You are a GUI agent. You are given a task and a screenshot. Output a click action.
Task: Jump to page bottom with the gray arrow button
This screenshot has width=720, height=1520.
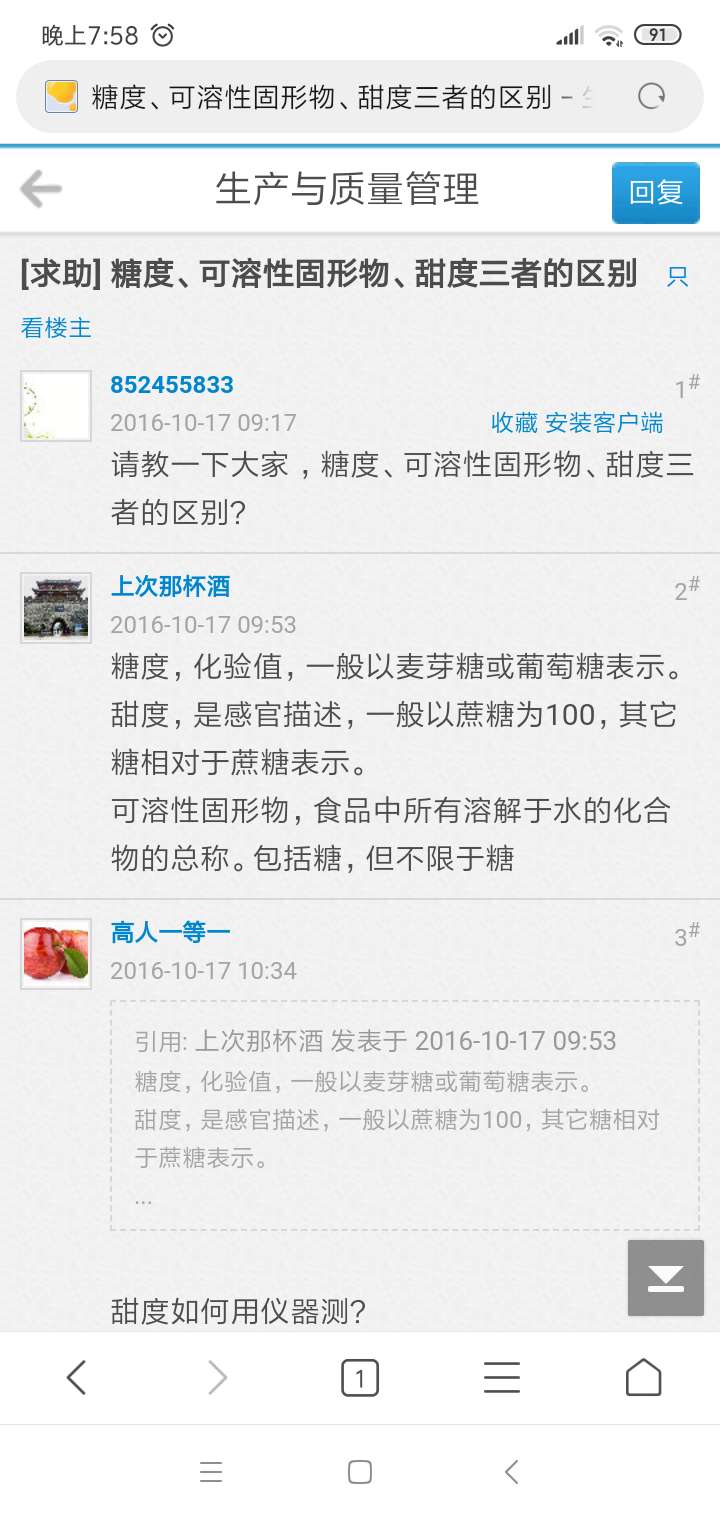click(666, 1278)
